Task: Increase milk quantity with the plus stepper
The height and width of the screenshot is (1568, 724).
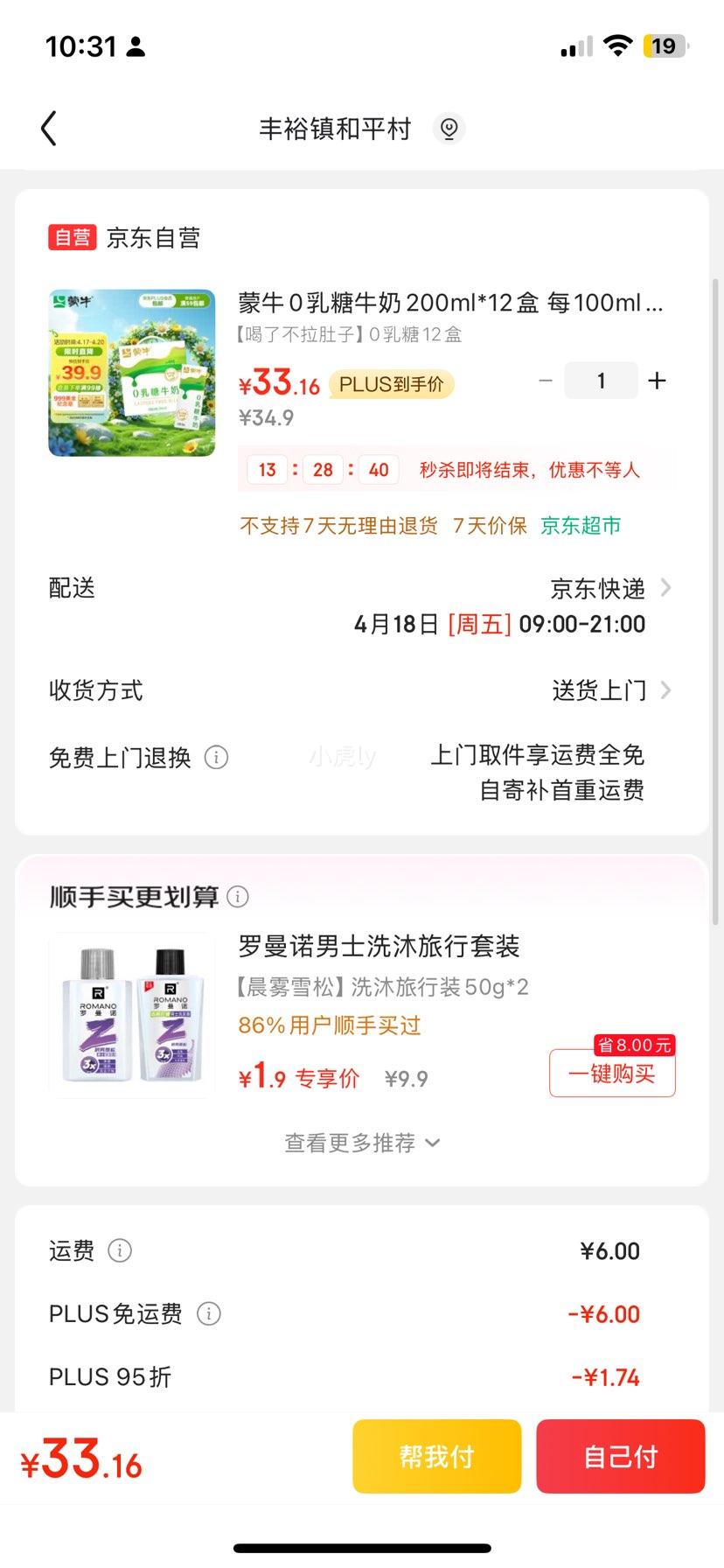Action: (x=657, y=380)
